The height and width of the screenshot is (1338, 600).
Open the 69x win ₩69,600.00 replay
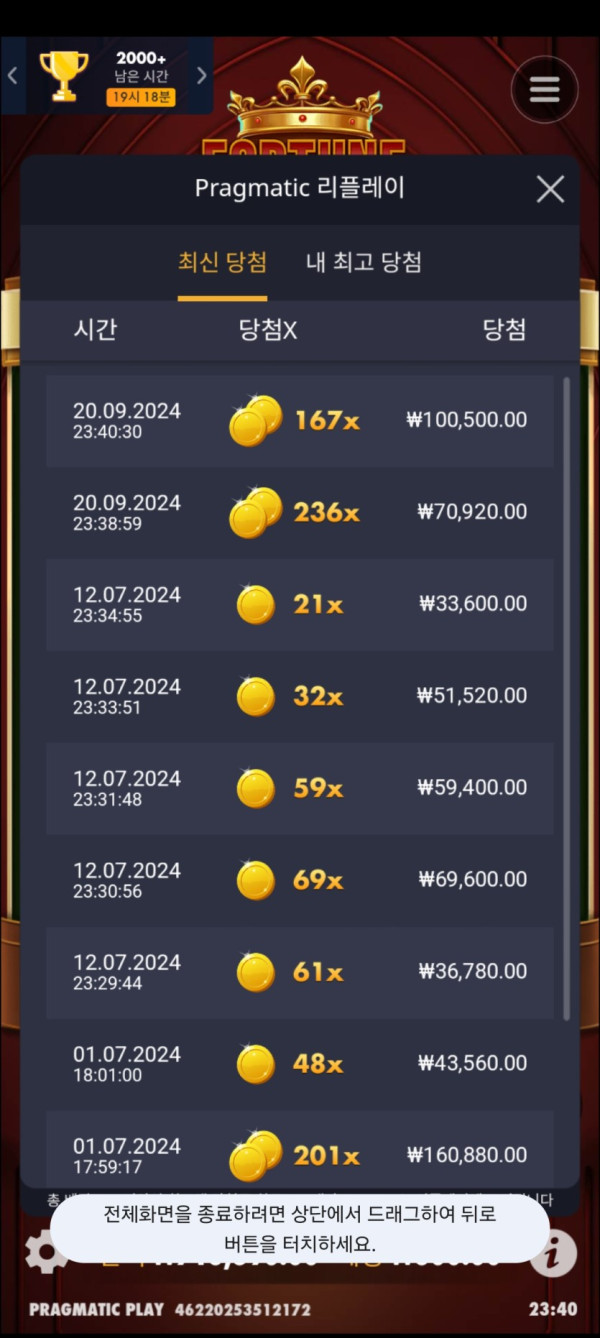pyautogui.click(x=300, y=880)
